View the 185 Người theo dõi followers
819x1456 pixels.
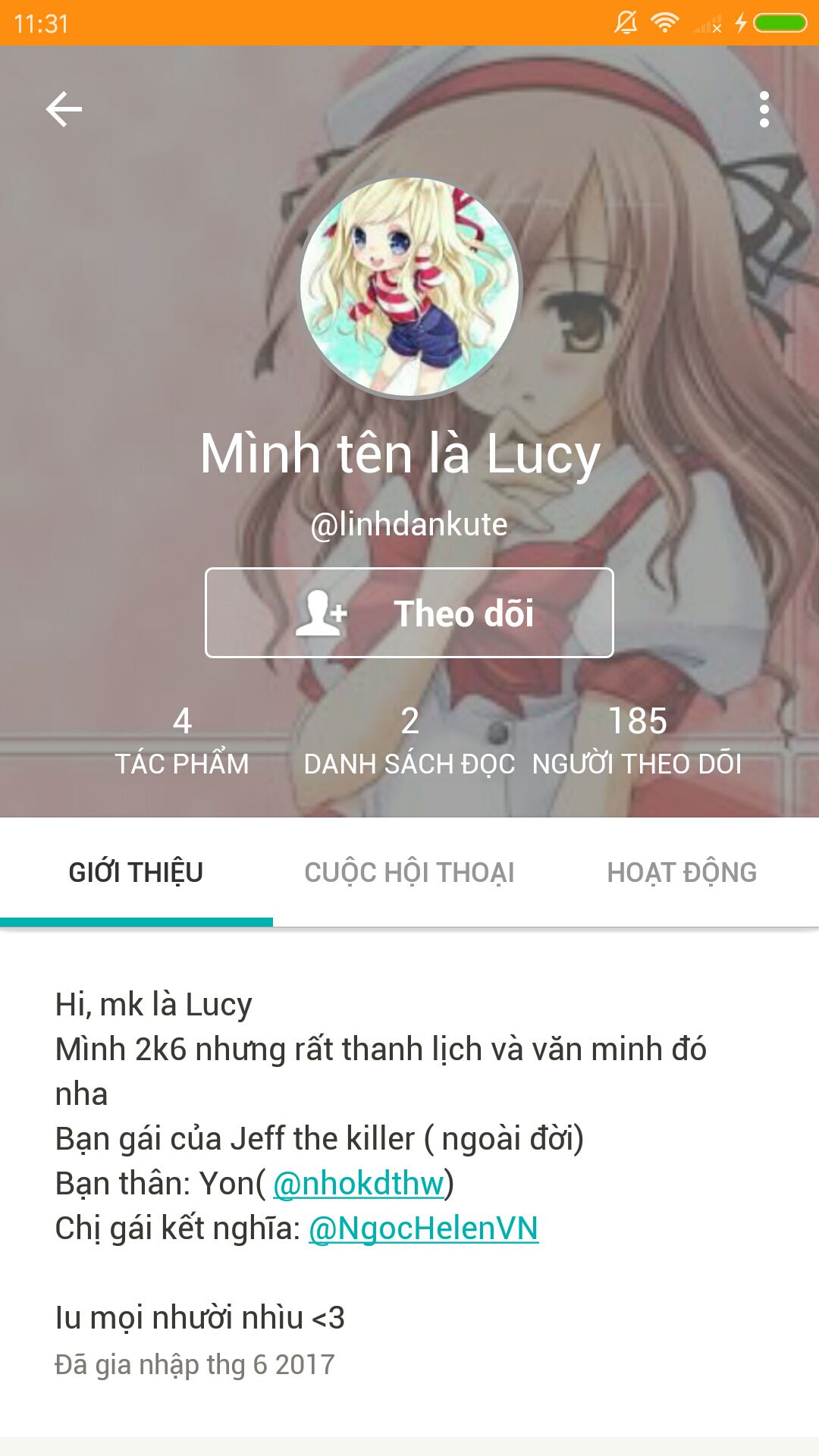637,742
